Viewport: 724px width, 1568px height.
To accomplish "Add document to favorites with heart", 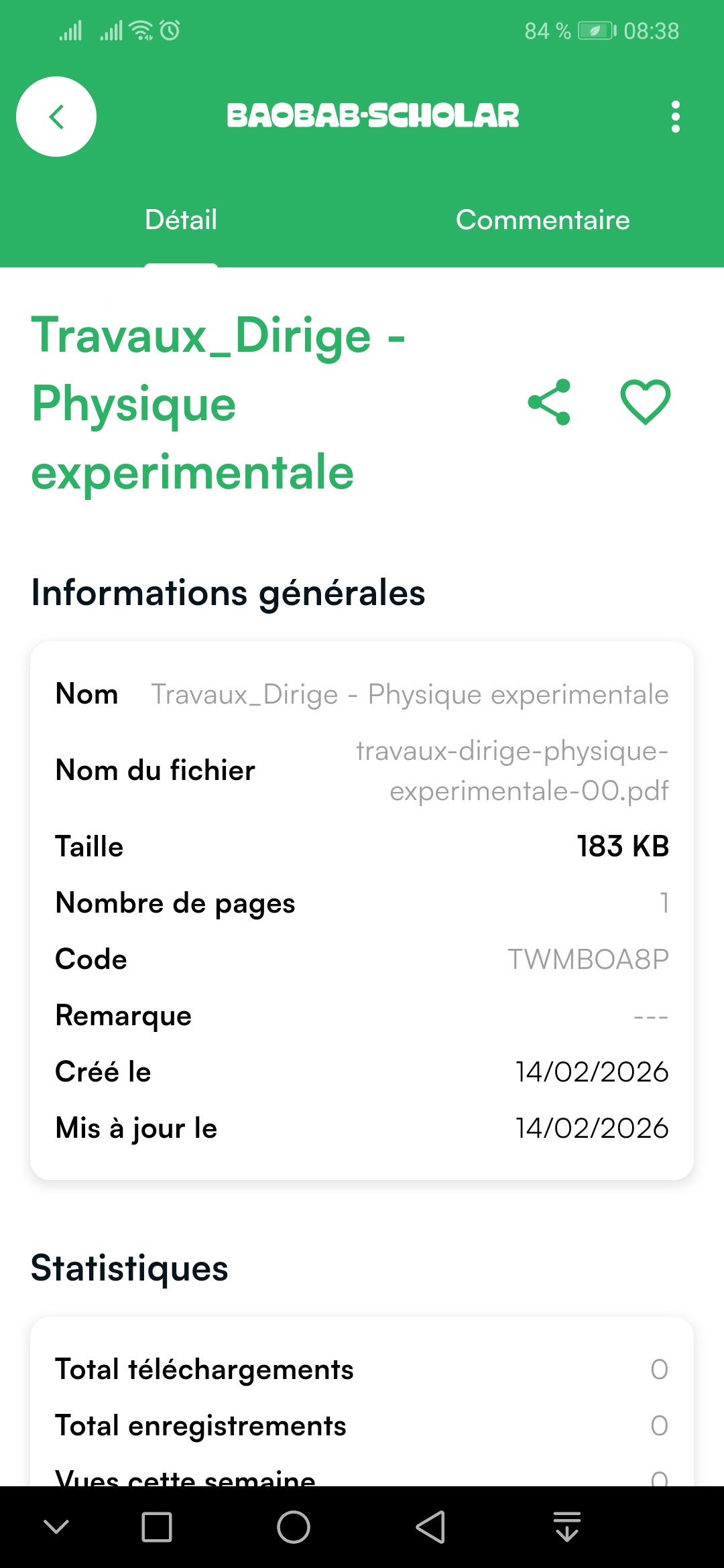I will pyautogui.click(x=645, y=402).
